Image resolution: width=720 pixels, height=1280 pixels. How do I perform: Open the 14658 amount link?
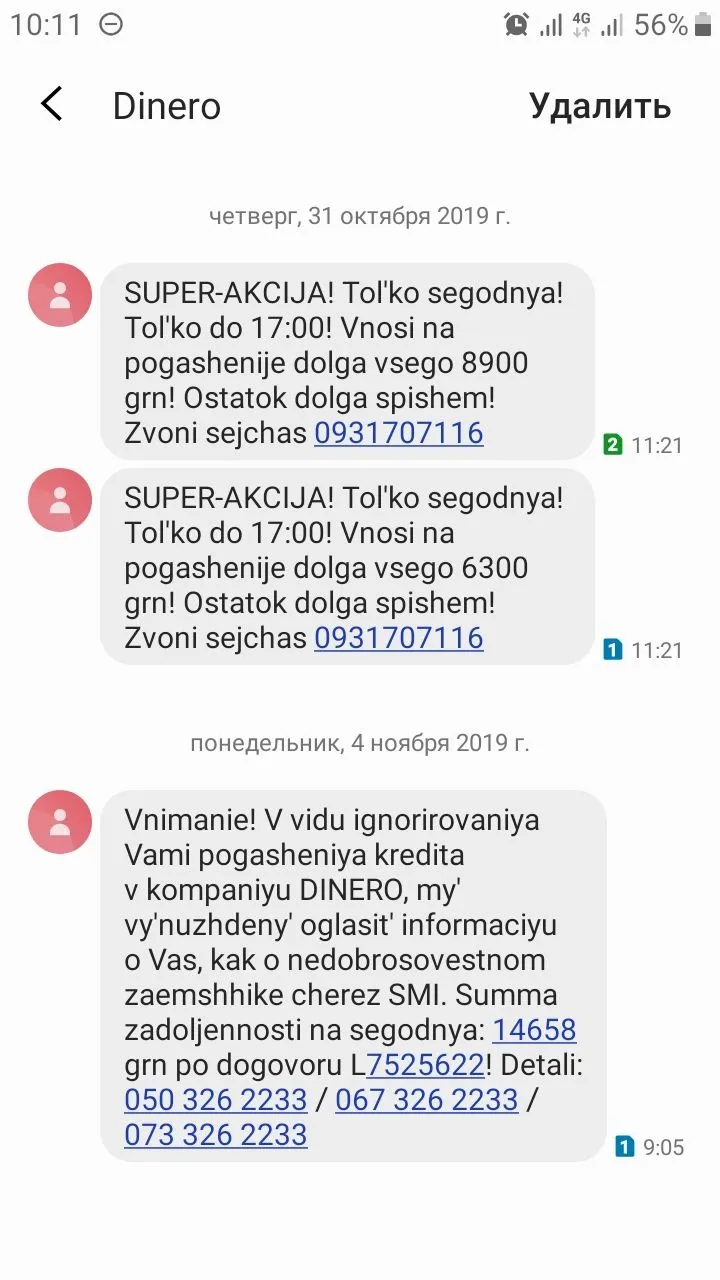click(x=534, y=1030)
